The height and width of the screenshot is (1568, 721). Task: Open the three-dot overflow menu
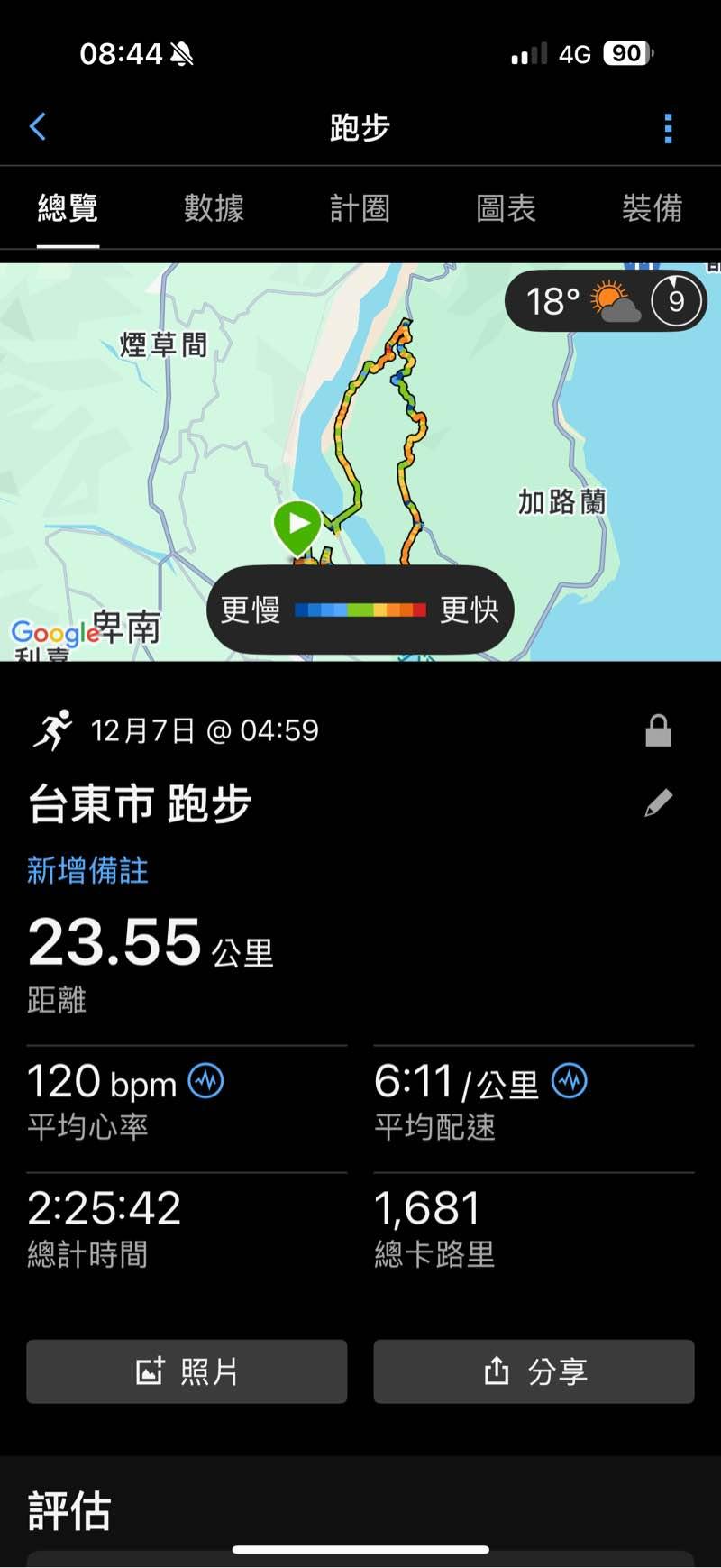tap(668, 128)
